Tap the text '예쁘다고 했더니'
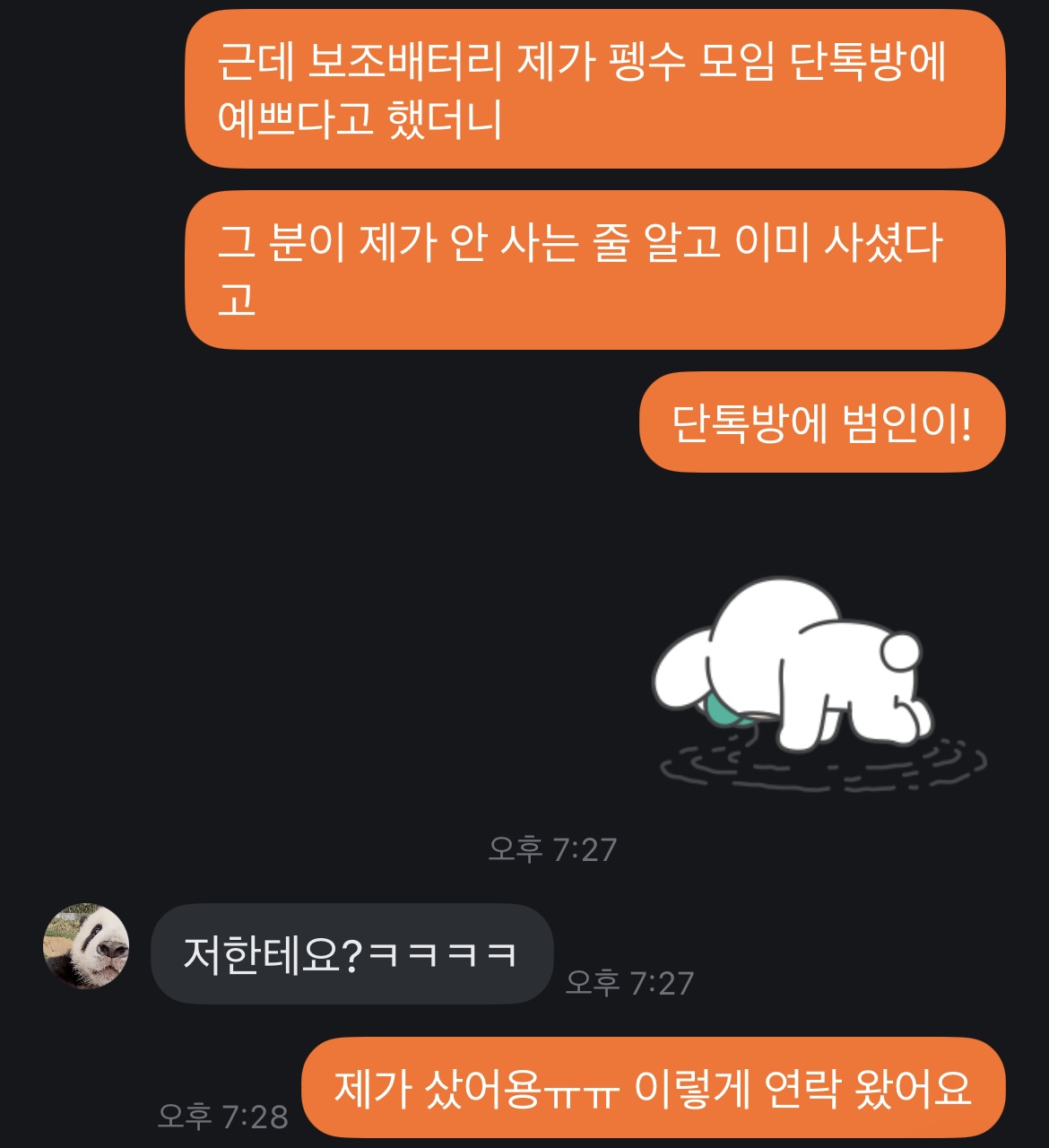This screenshot has height=1148, width=1049. click(x=359, y=117)
